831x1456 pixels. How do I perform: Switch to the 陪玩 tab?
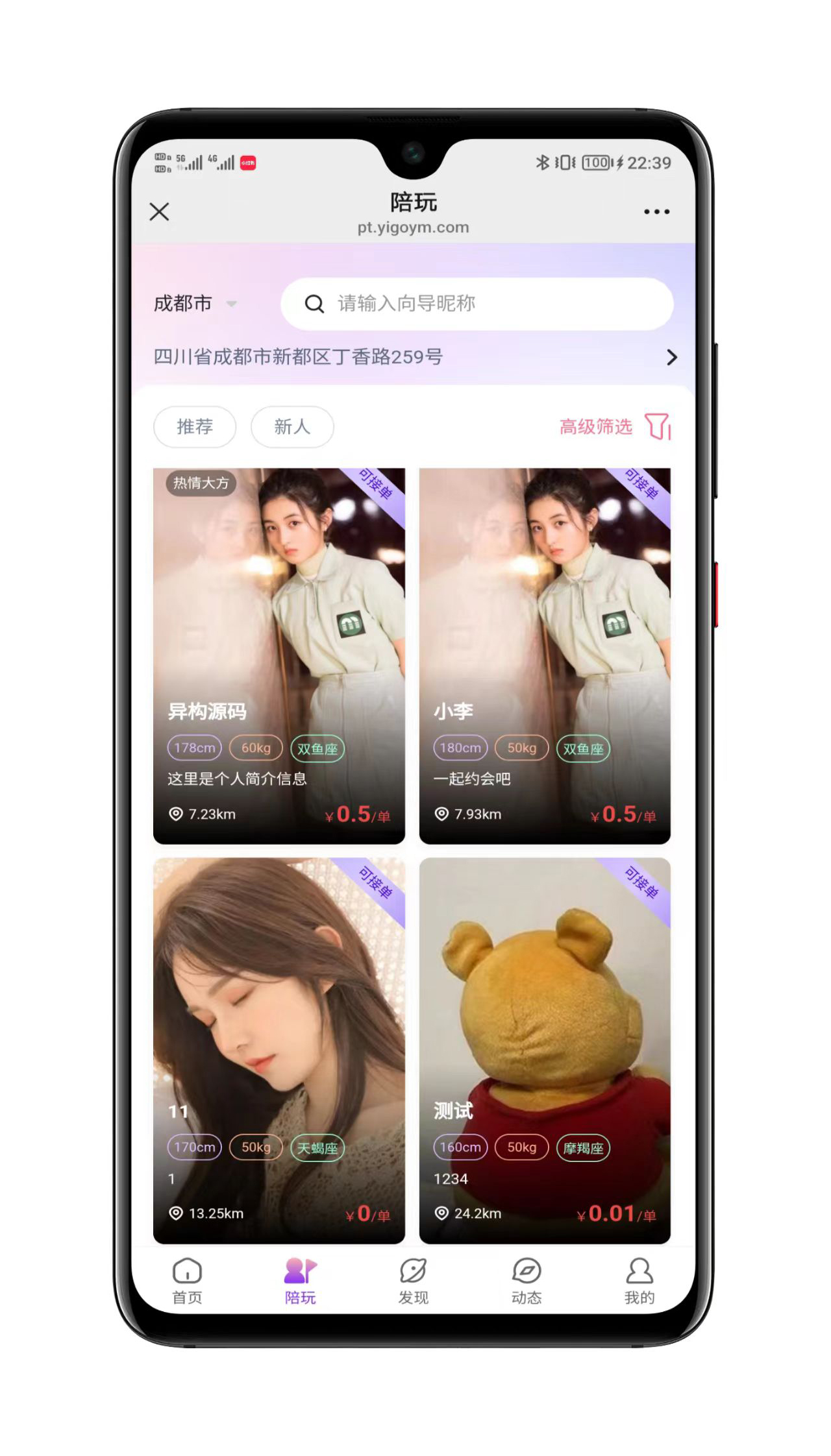click(300, 1281)
